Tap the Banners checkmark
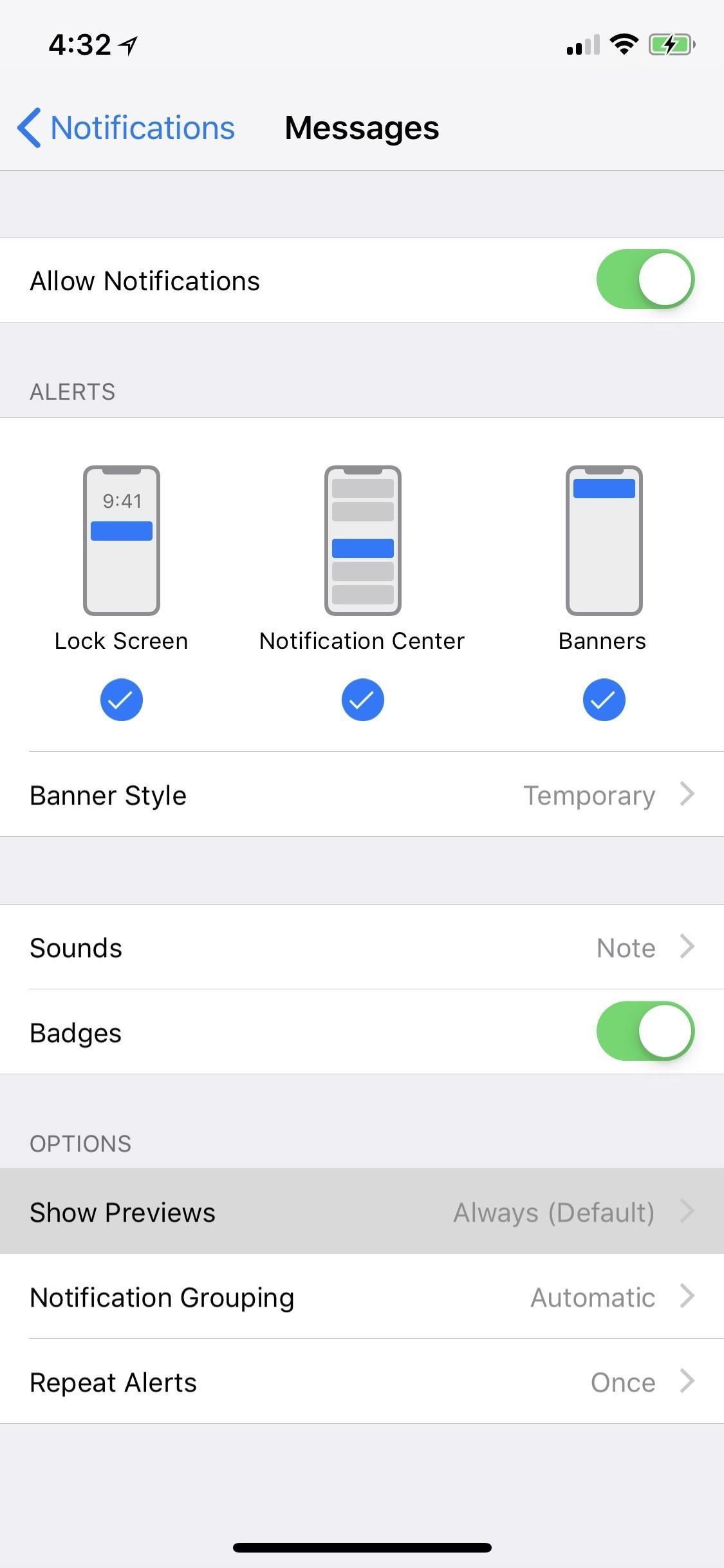 [603, 700]
